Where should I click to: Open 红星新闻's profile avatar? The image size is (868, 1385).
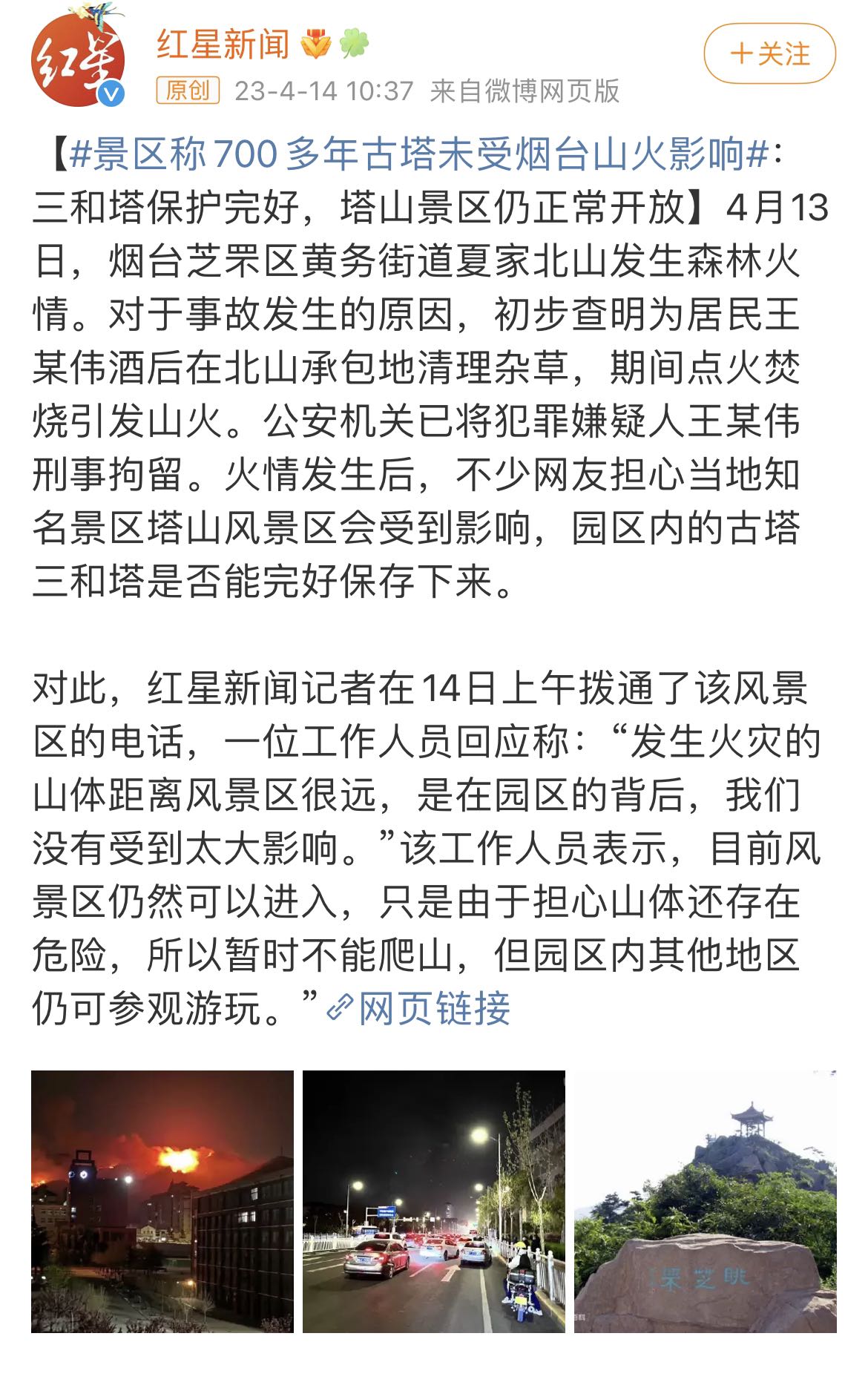click(77, 59)
